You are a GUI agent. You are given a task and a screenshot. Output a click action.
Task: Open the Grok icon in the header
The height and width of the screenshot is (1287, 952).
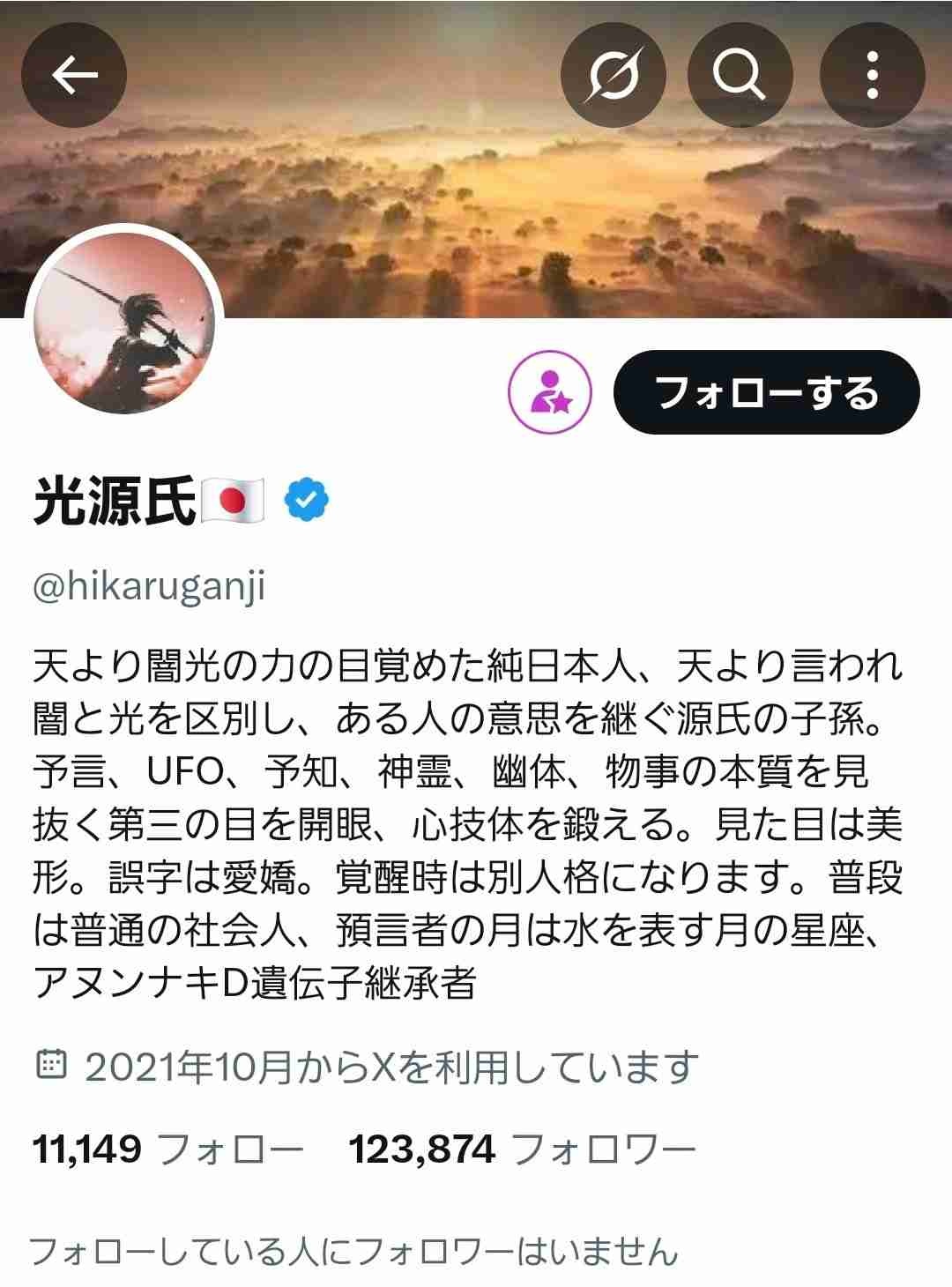(x=613, y=77)
